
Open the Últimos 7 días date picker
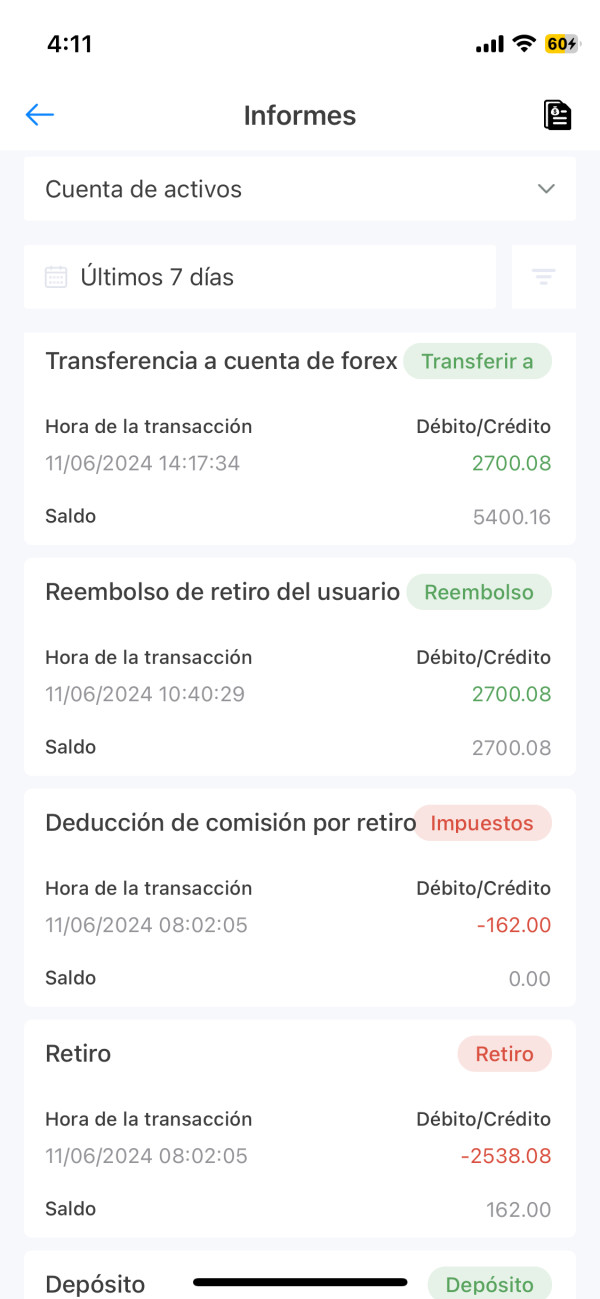click(x=260, y=277)
